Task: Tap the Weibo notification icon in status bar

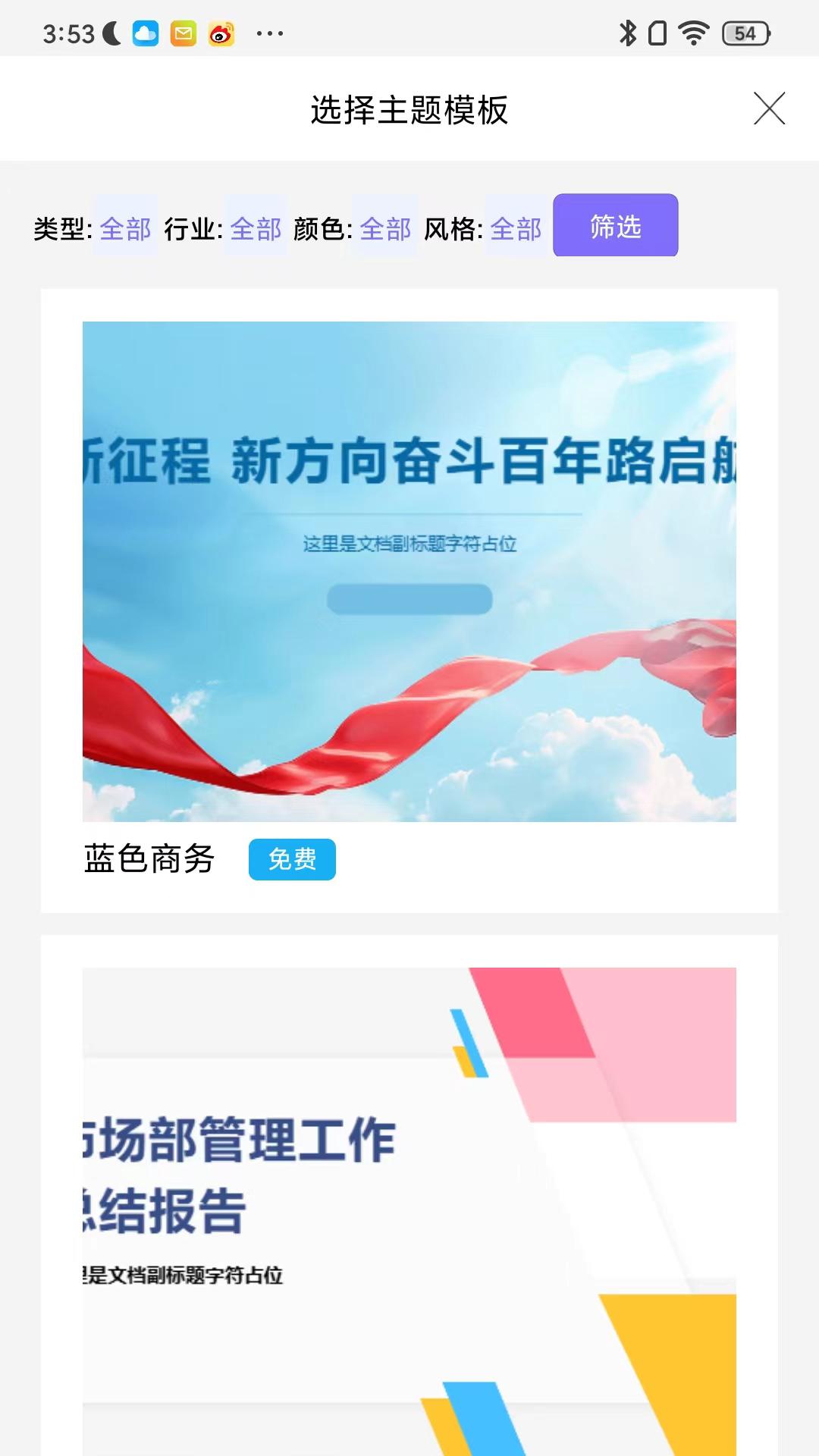Action: 221,33
